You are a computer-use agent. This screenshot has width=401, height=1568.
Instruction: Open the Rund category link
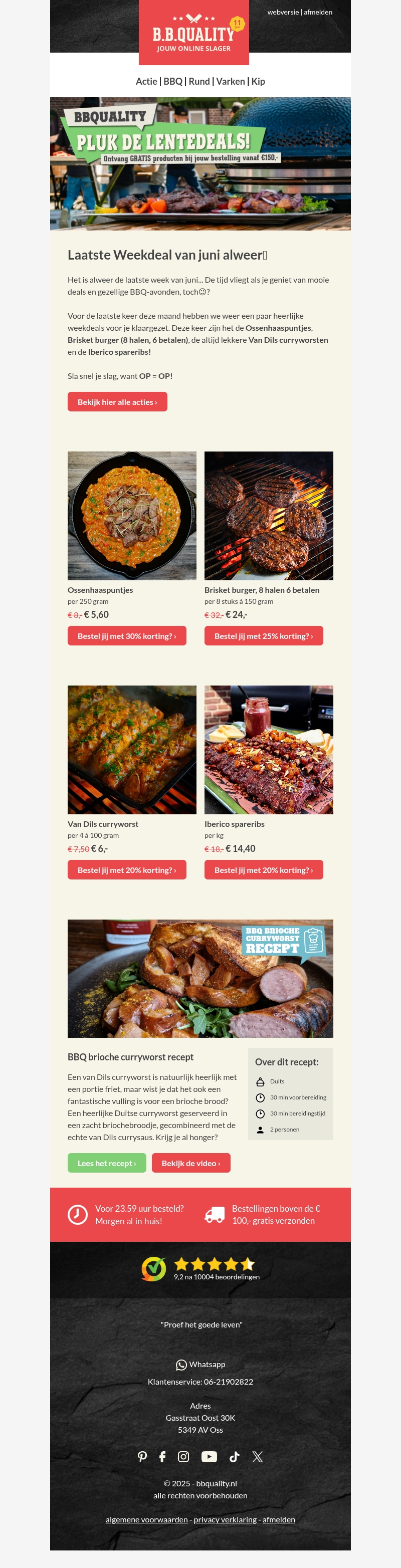click(x=199, y=82)
